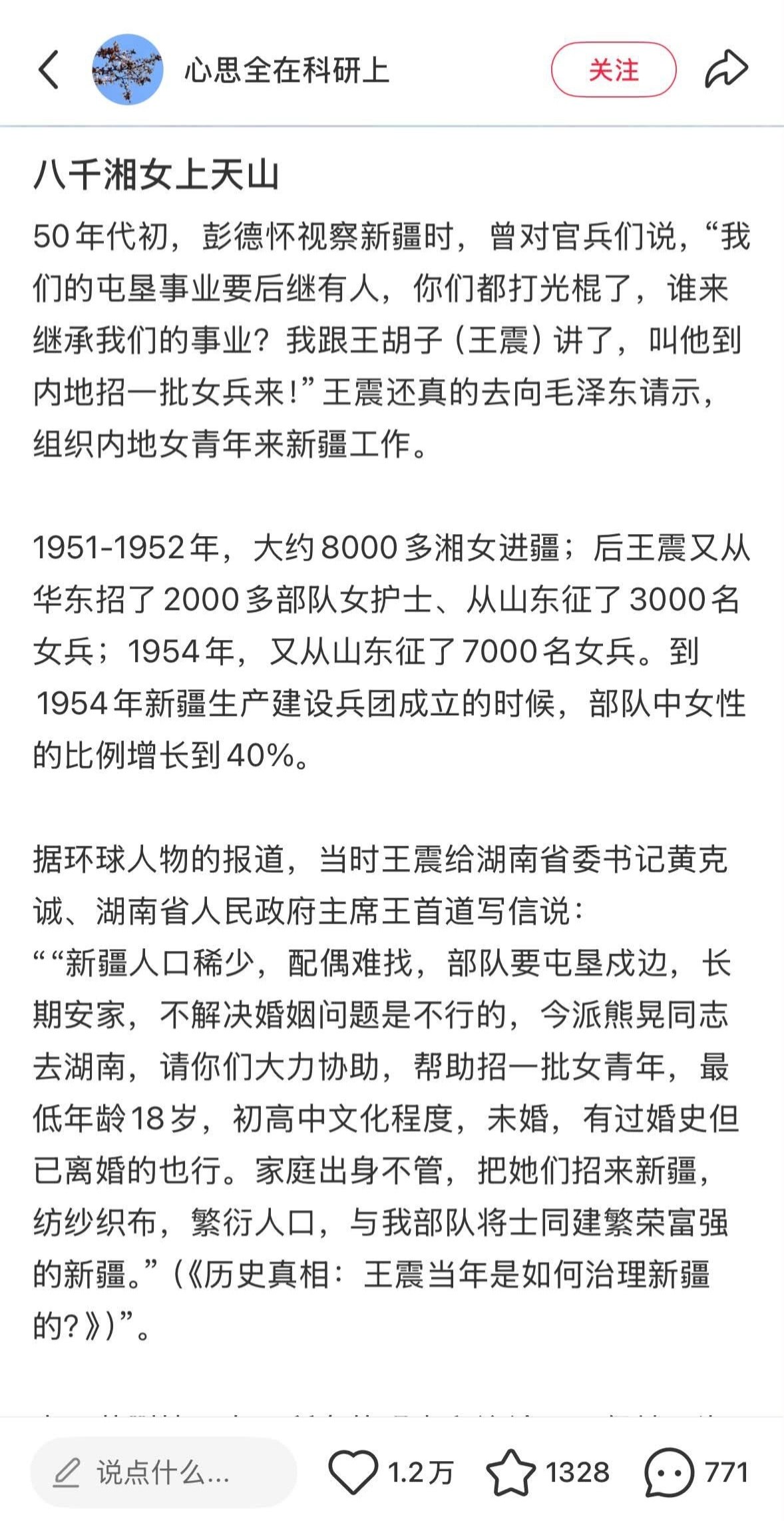
Task: Like this post using the heart icon
Action: 353,1472
